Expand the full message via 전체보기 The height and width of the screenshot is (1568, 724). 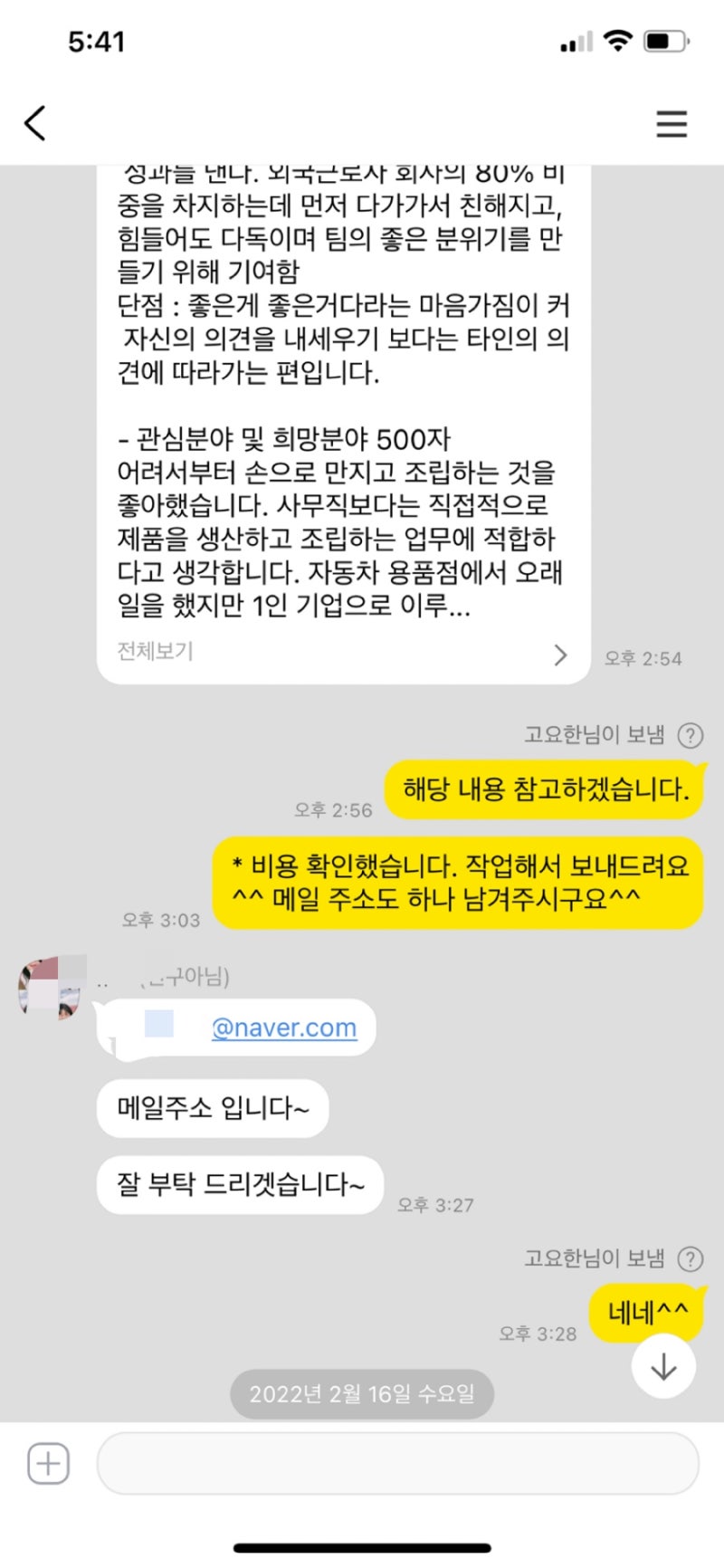(342, 653)
